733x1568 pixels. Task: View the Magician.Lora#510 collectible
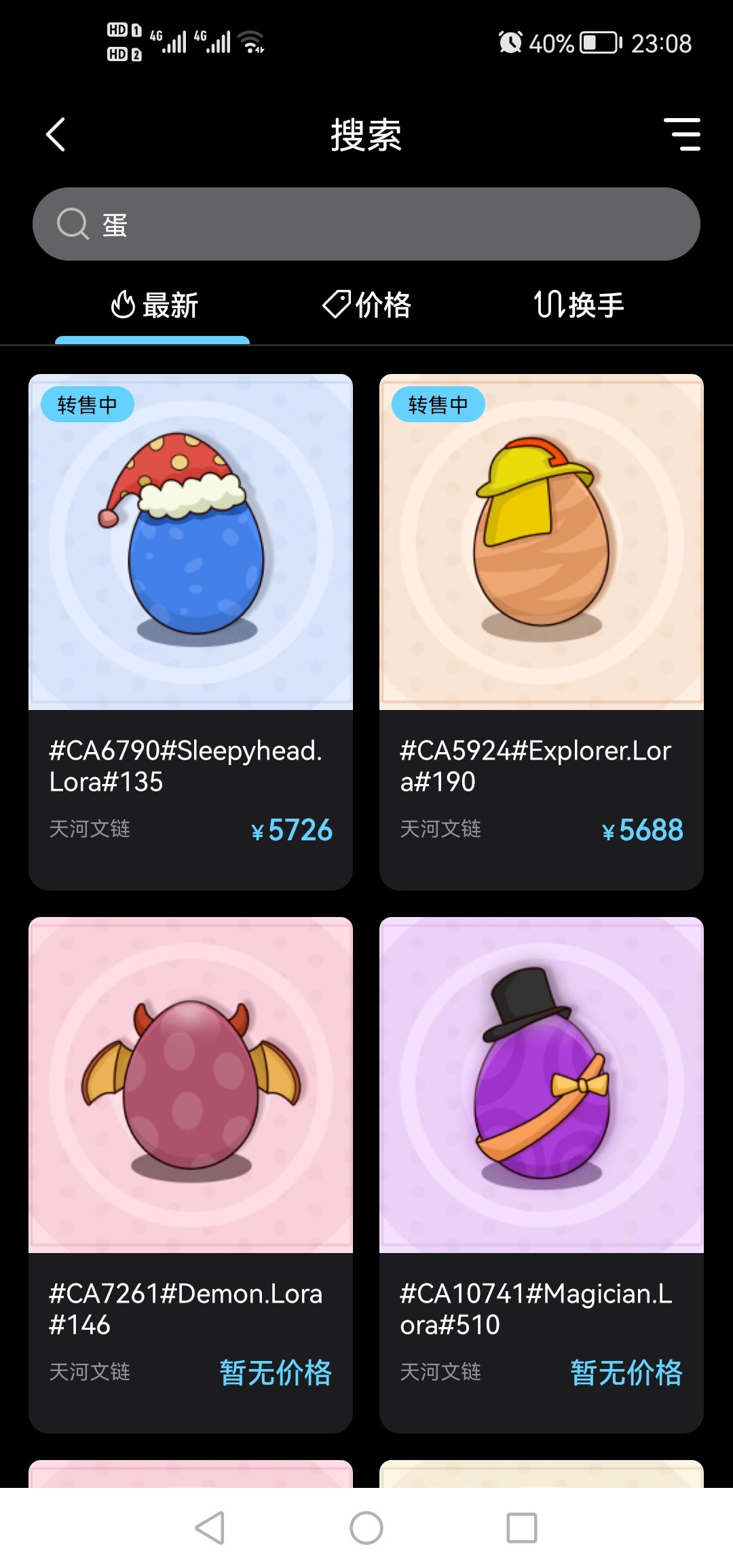click(x=541, y=1174)
